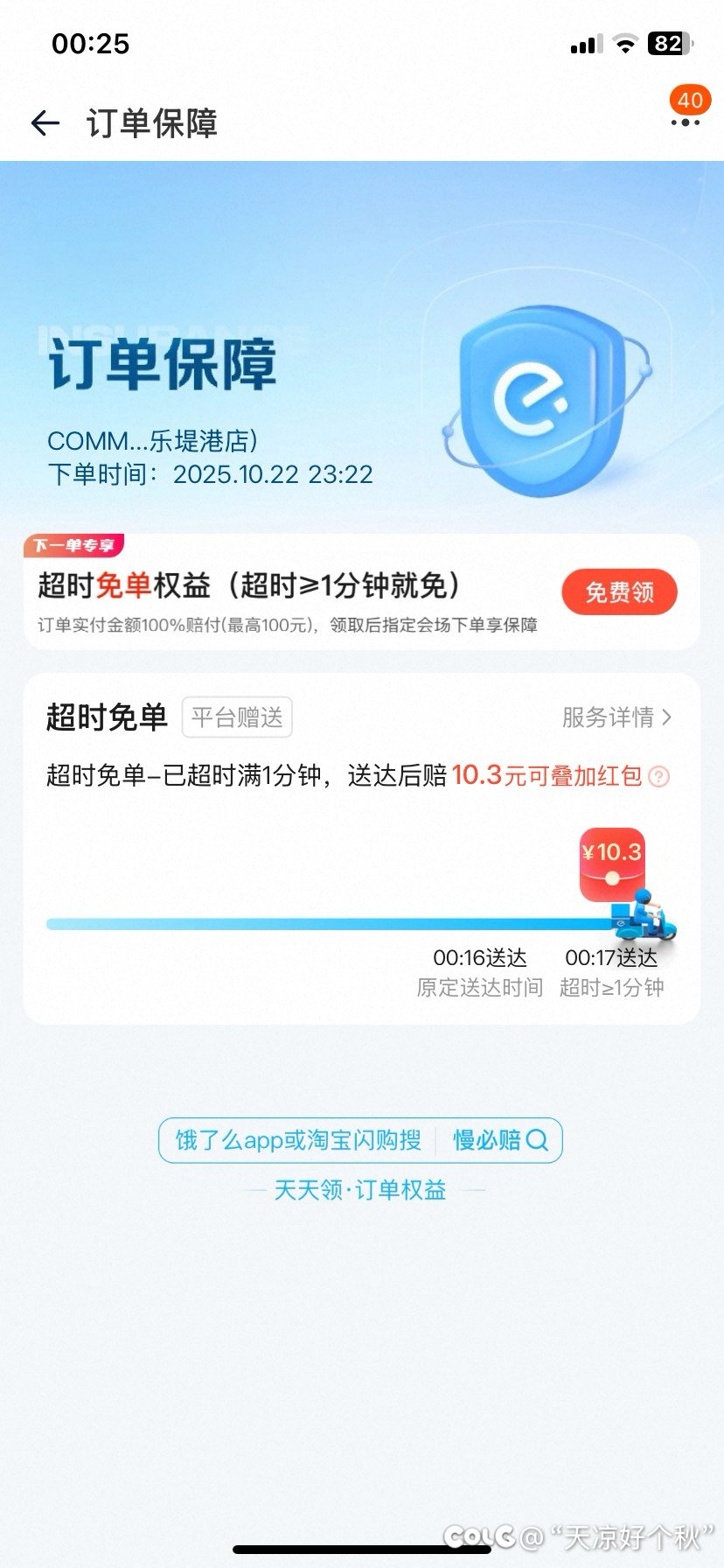Open the help icon beside 可叠加红包

659,776
